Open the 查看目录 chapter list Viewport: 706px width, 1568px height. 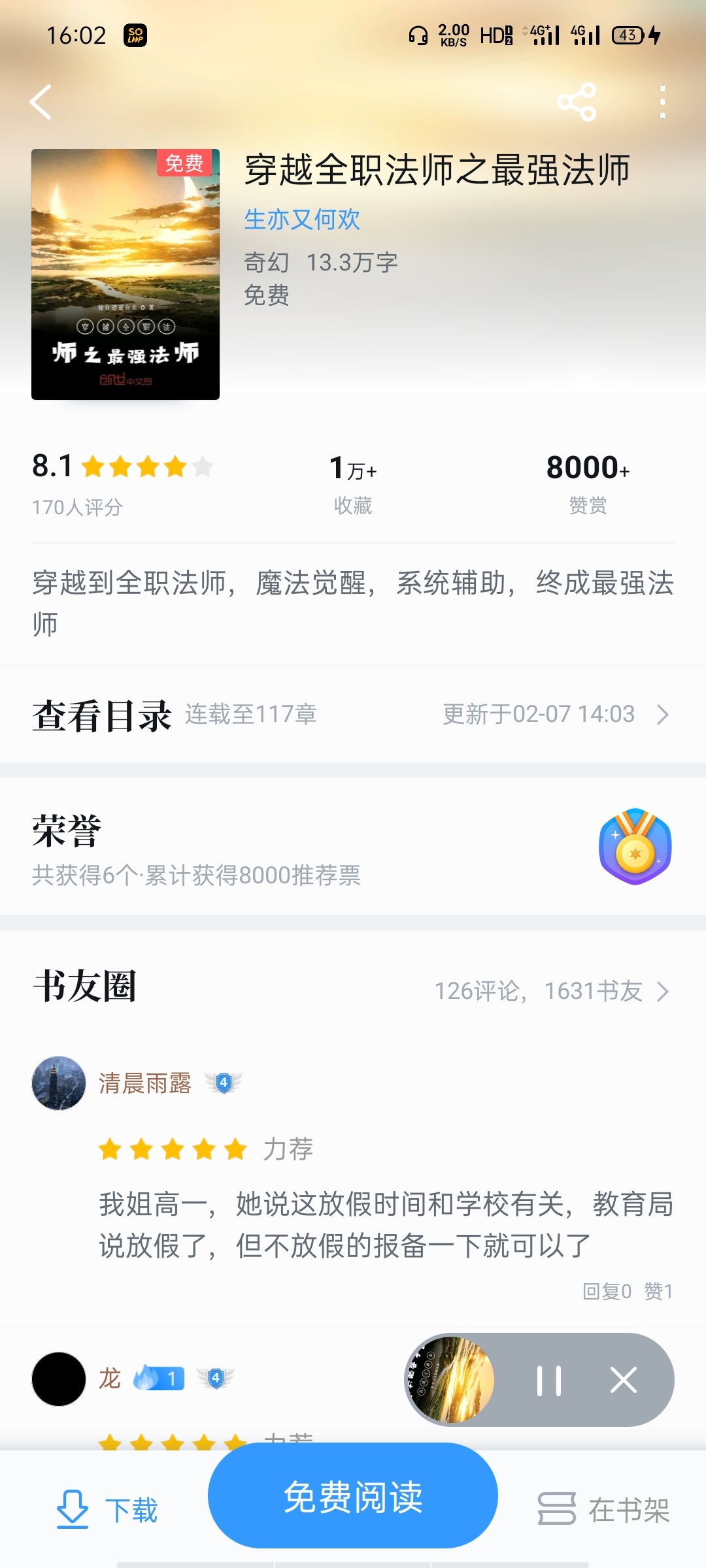click(x=353, y=715)
